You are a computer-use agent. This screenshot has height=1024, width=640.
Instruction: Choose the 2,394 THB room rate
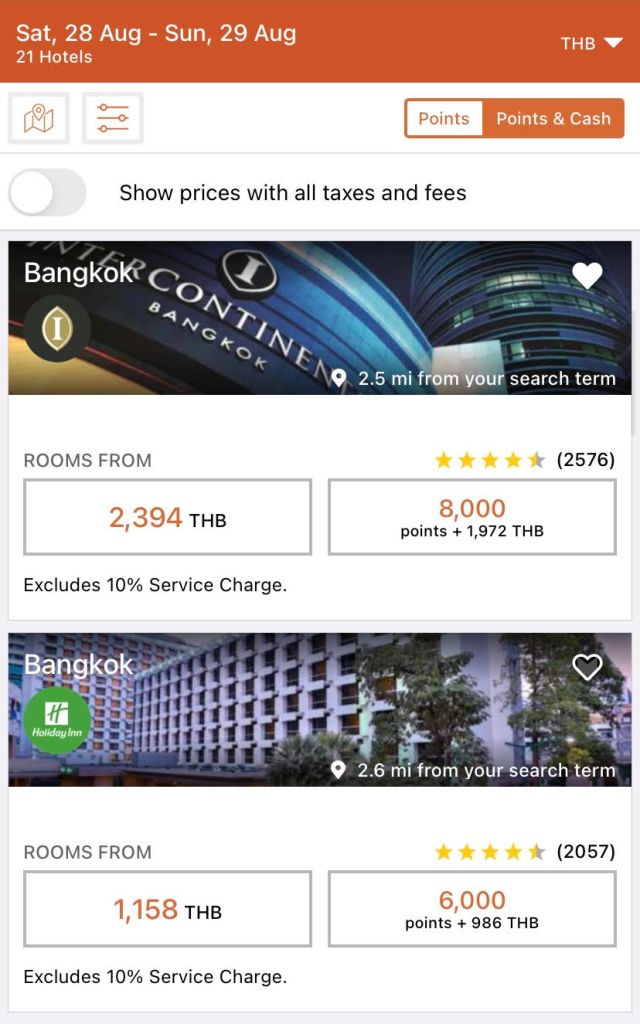(x=168, y=517)
